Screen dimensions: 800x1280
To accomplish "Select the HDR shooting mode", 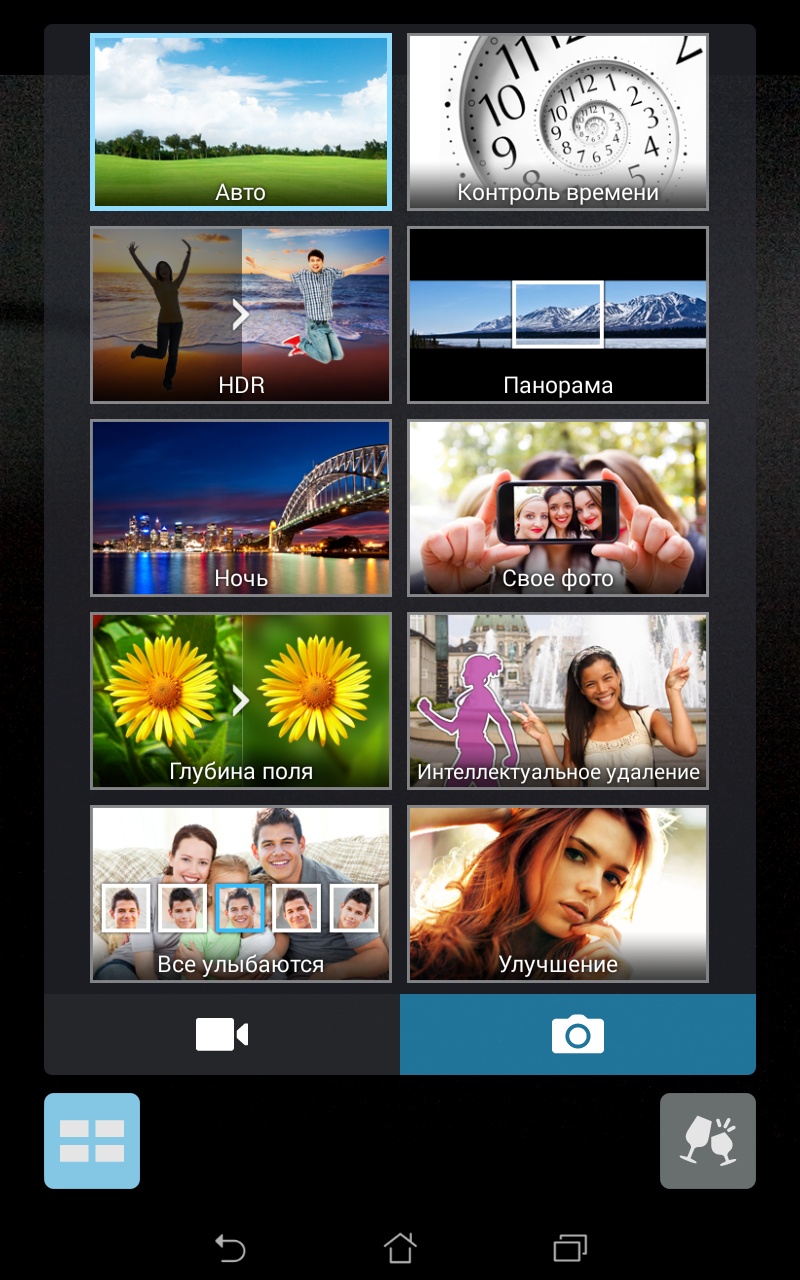I will [241, 315].
